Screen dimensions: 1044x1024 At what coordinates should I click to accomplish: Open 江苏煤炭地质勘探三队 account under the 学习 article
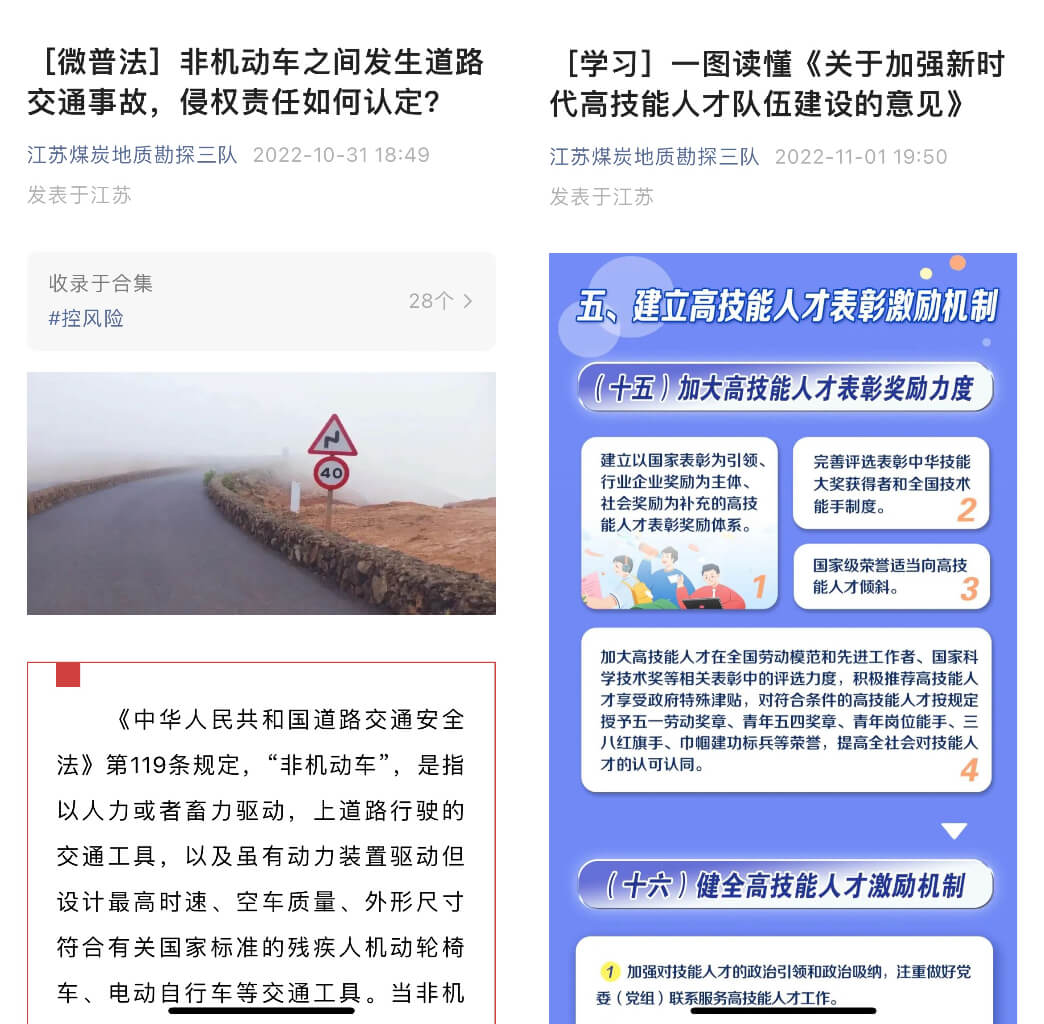(x=654, y=157)
